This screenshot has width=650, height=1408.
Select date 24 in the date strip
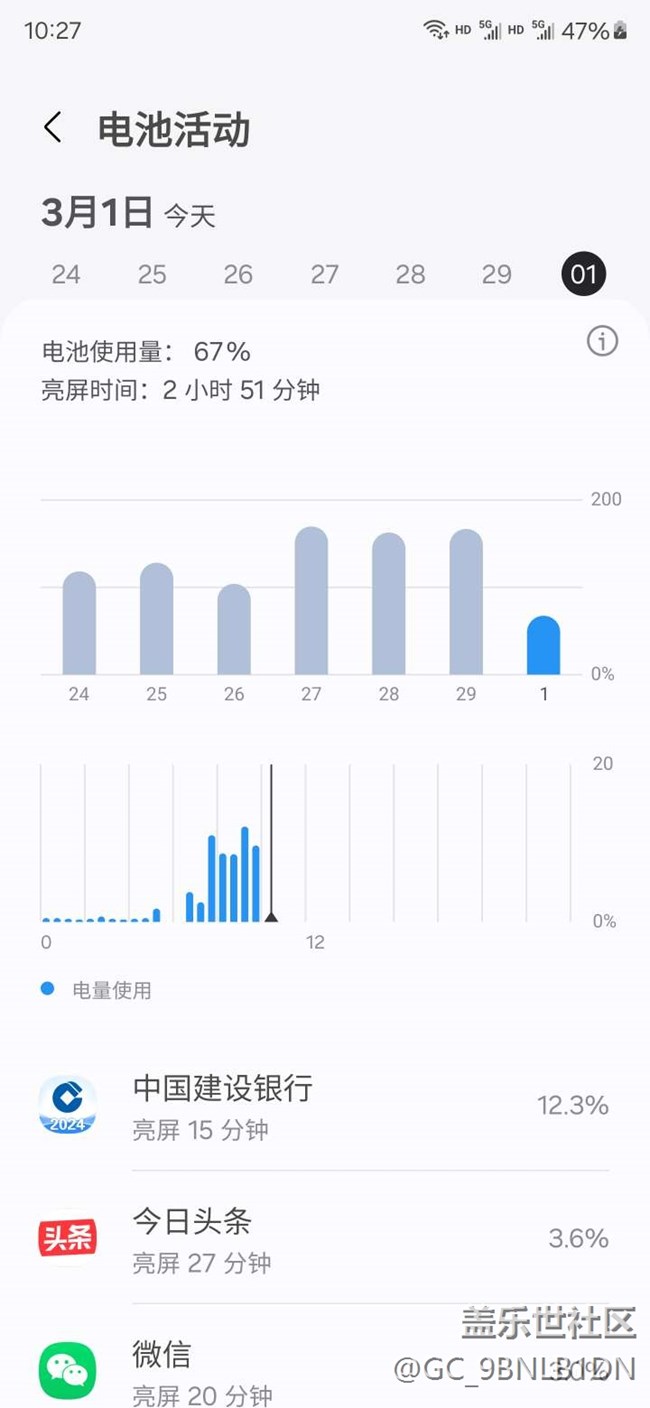tap(66, 274)
